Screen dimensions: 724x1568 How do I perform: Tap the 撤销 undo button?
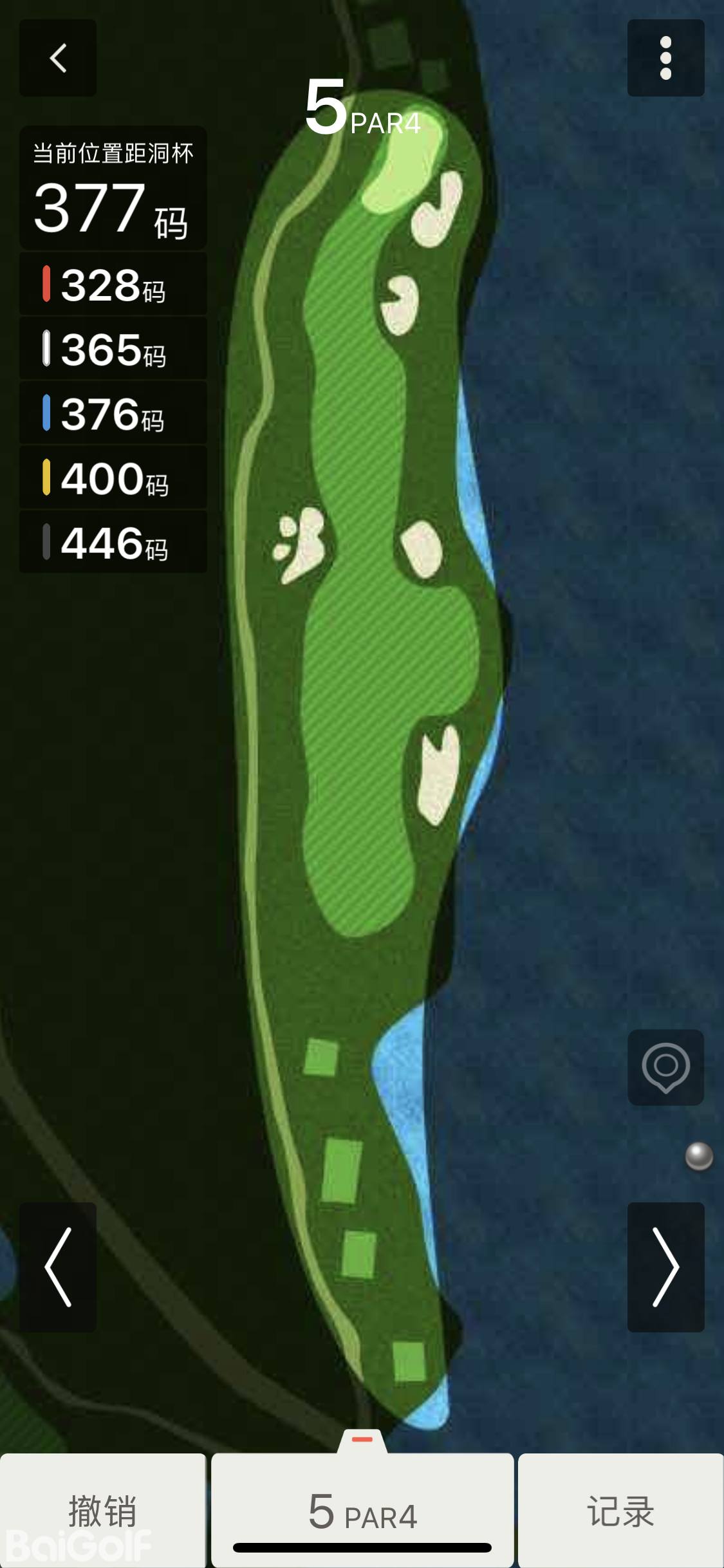tap(103, 1510)
